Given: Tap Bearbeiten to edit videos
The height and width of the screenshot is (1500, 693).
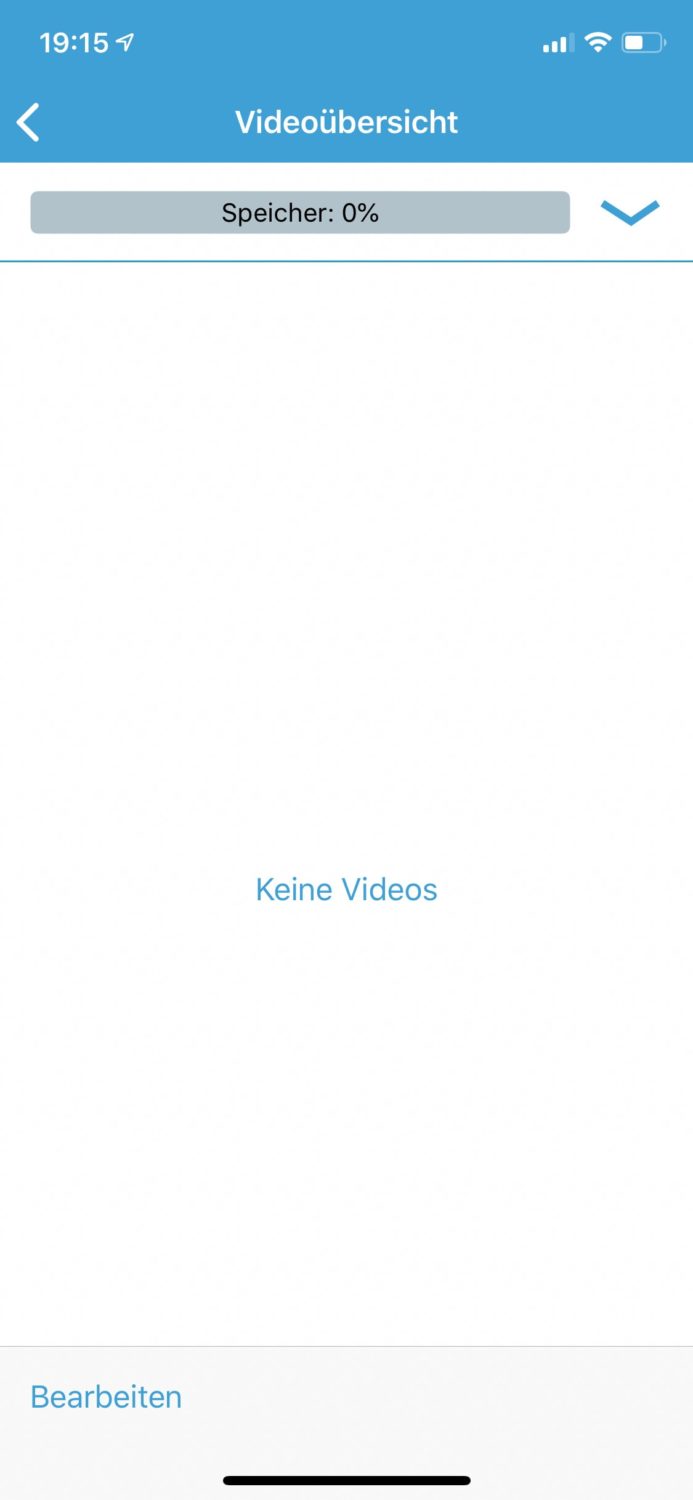Looking at the screenshot, I should 106,1396.
